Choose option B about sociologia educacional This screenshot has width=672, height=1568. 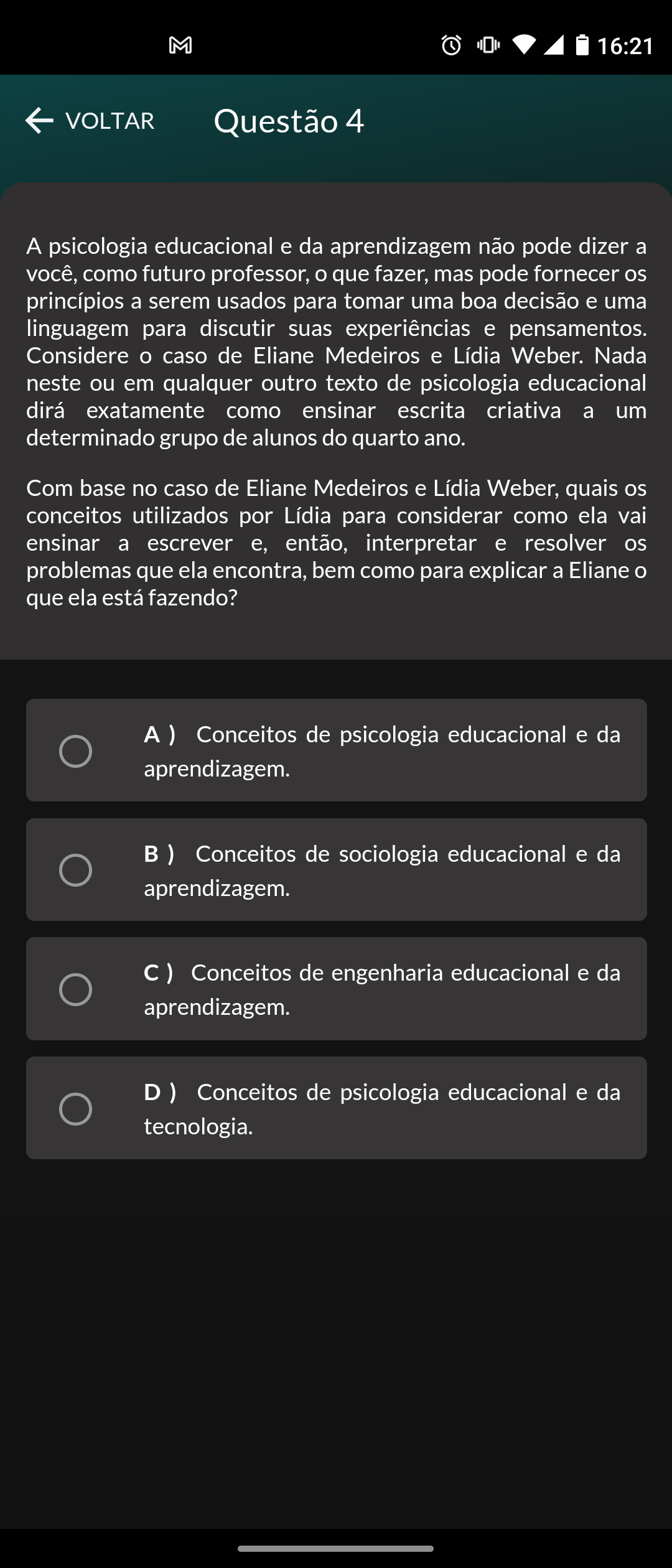[76, 870]
